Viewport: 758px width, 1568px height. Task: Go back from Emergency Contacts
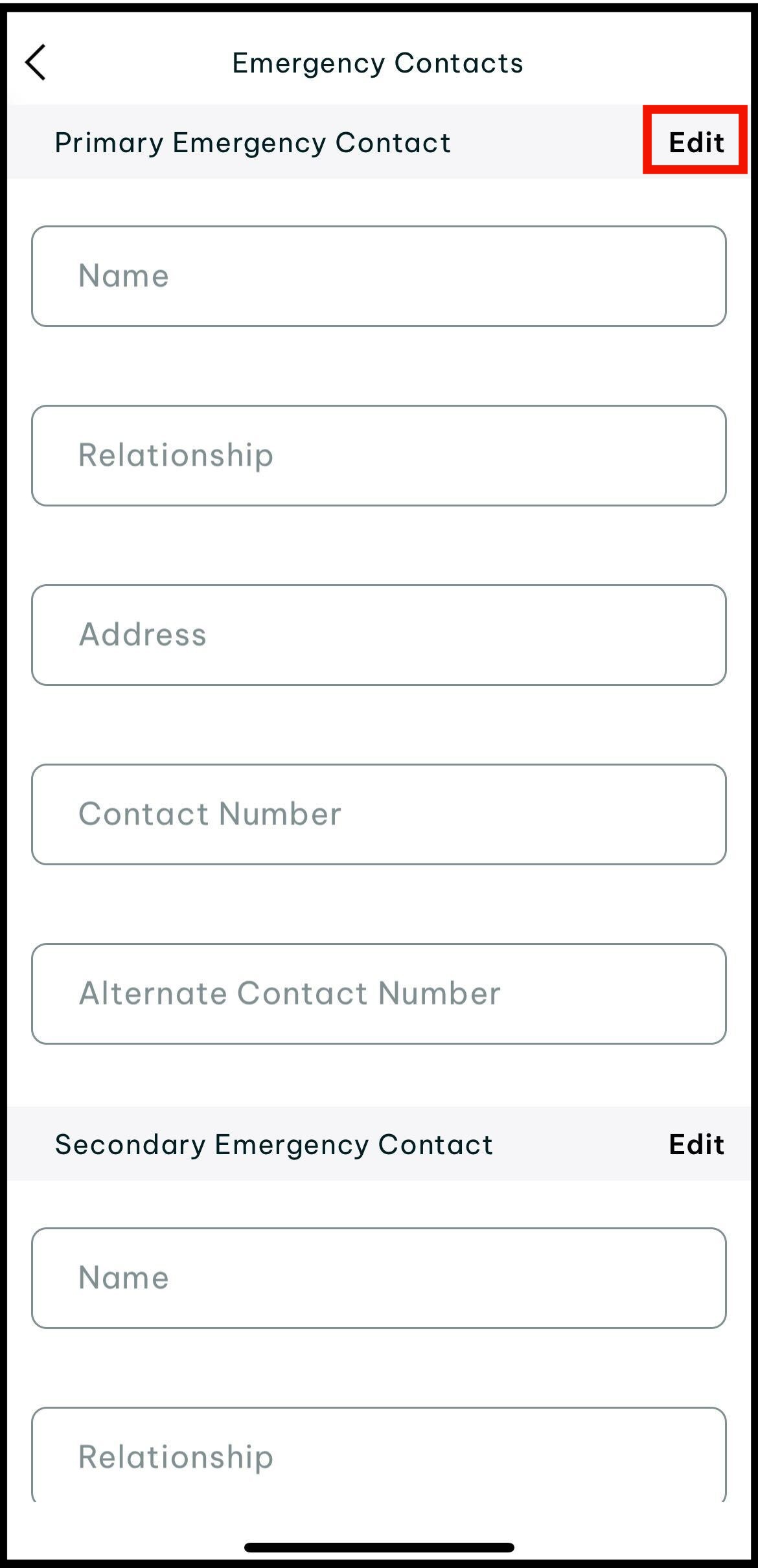[x=36, y=63]
